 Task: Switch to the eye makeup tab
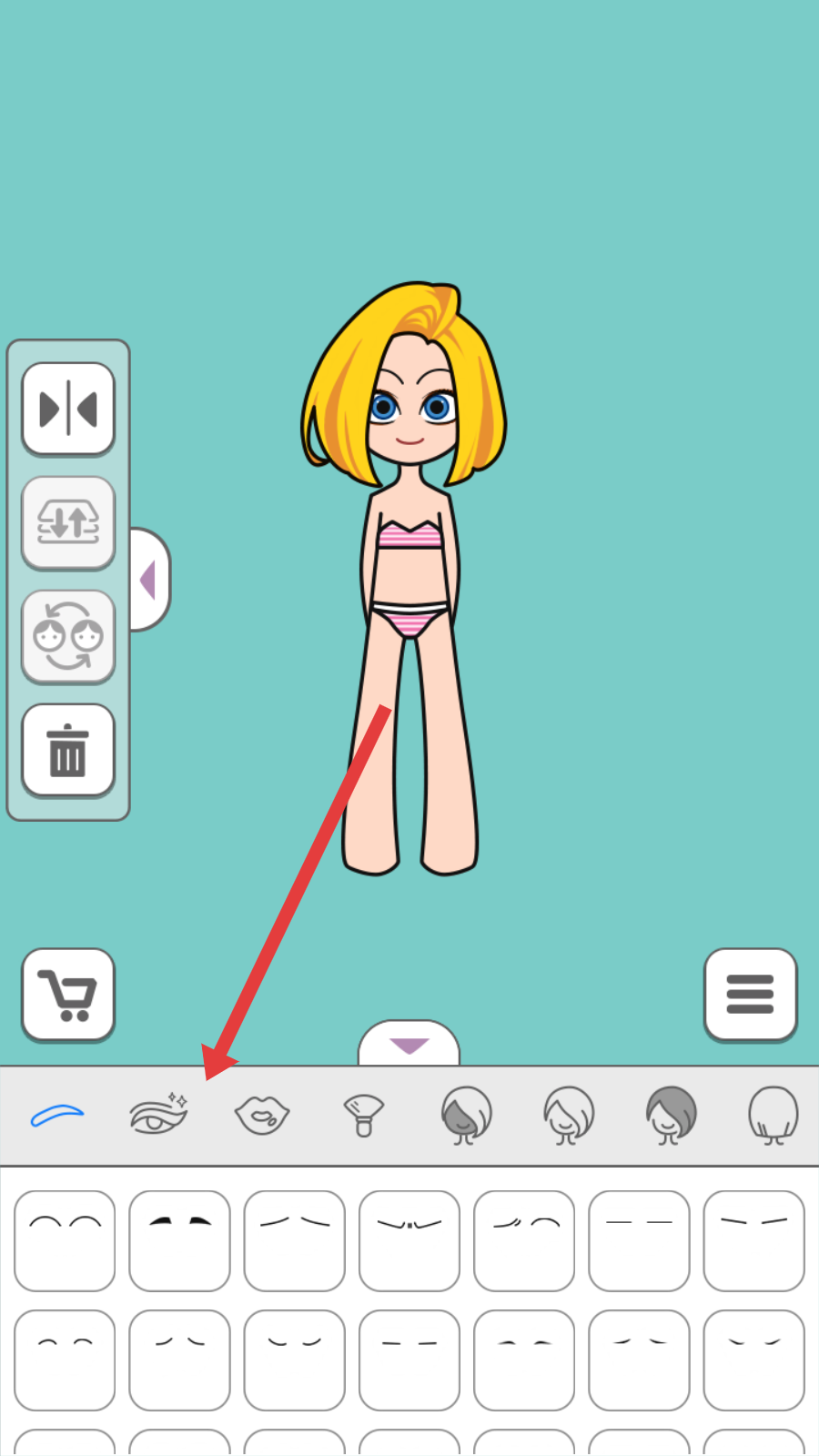158,1115
